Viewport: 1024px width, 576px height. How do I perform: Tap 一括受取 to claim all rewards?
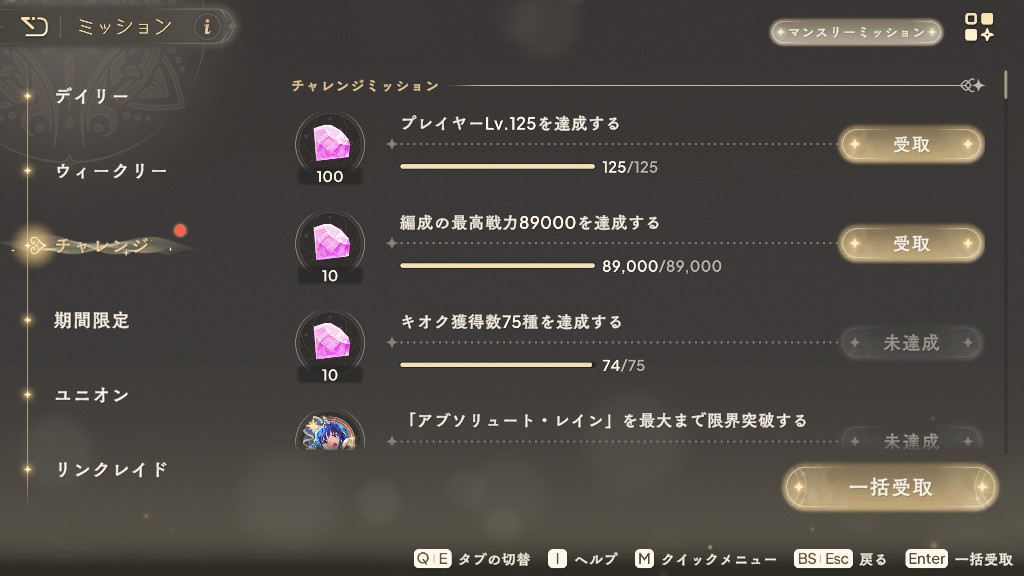[x=890, y=488]
